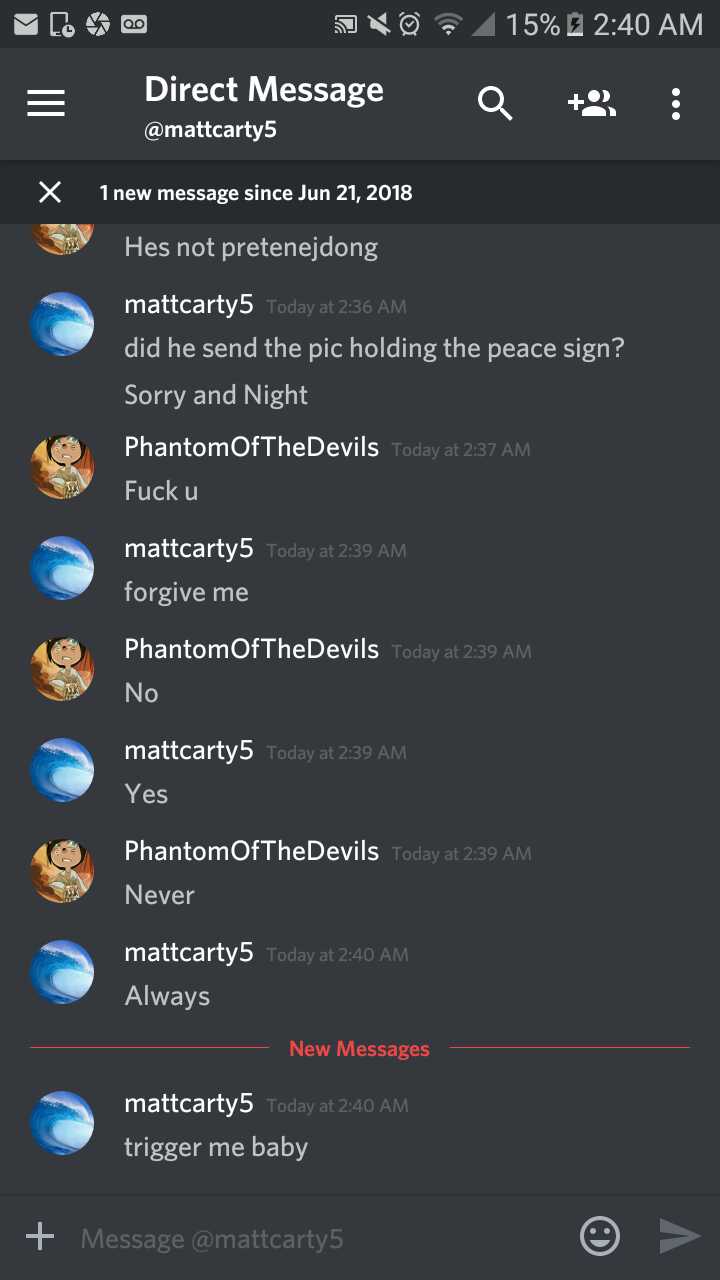The image size is (720, 1280).
Task: Tap the send arrow button
Action: (680, 1237)
